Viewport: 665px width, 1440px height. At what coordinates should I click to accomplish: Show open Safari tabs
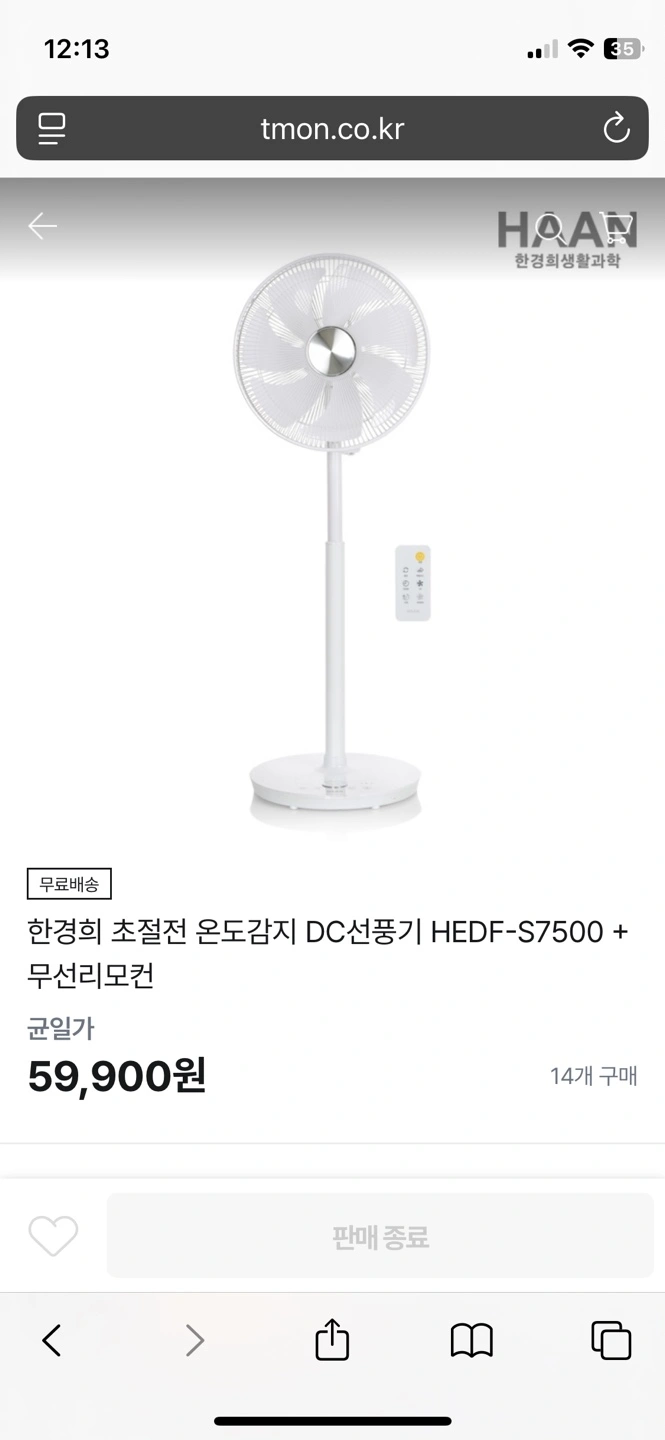(x=611, y=1340)
